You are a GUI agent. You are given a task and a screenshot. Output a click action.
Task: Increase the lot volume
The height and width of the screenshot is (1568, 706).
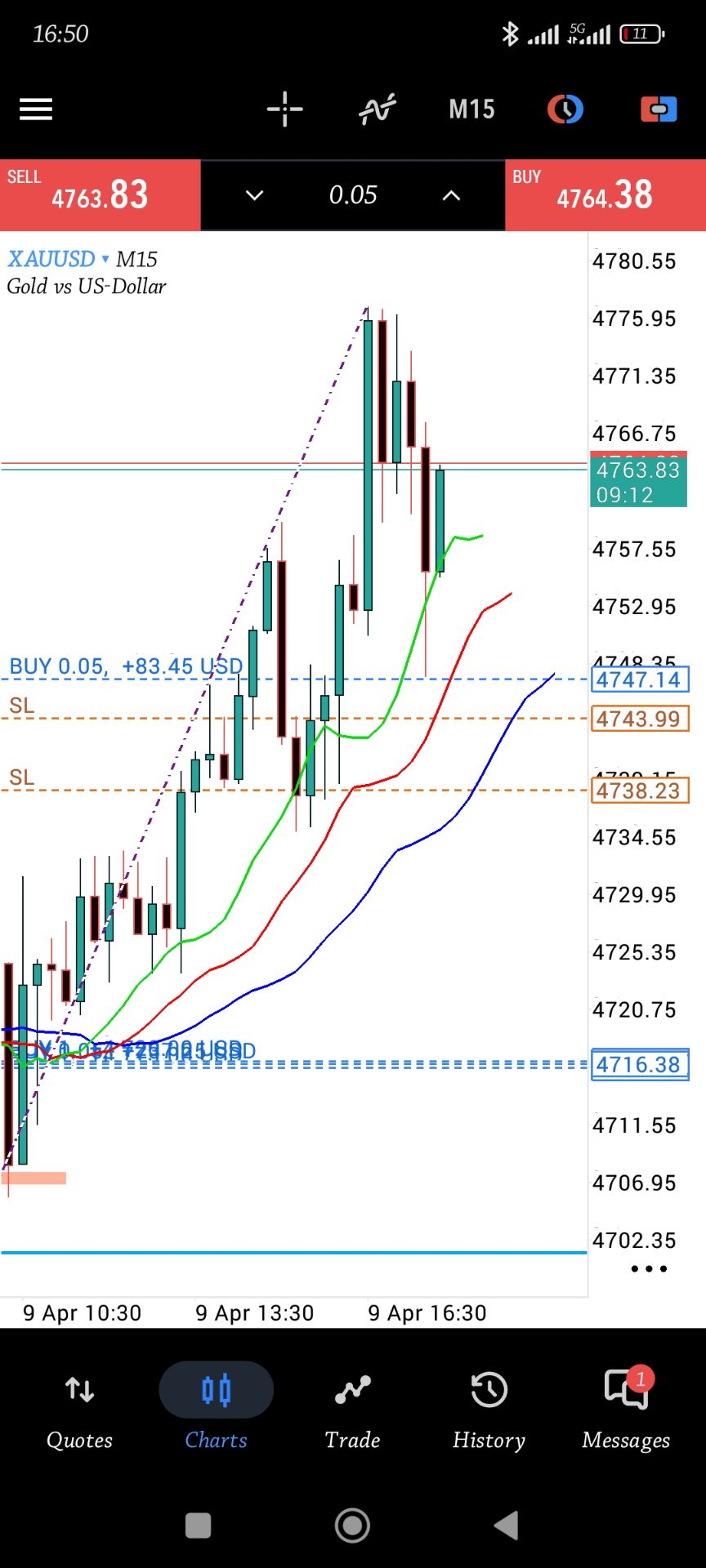(451, 195)
